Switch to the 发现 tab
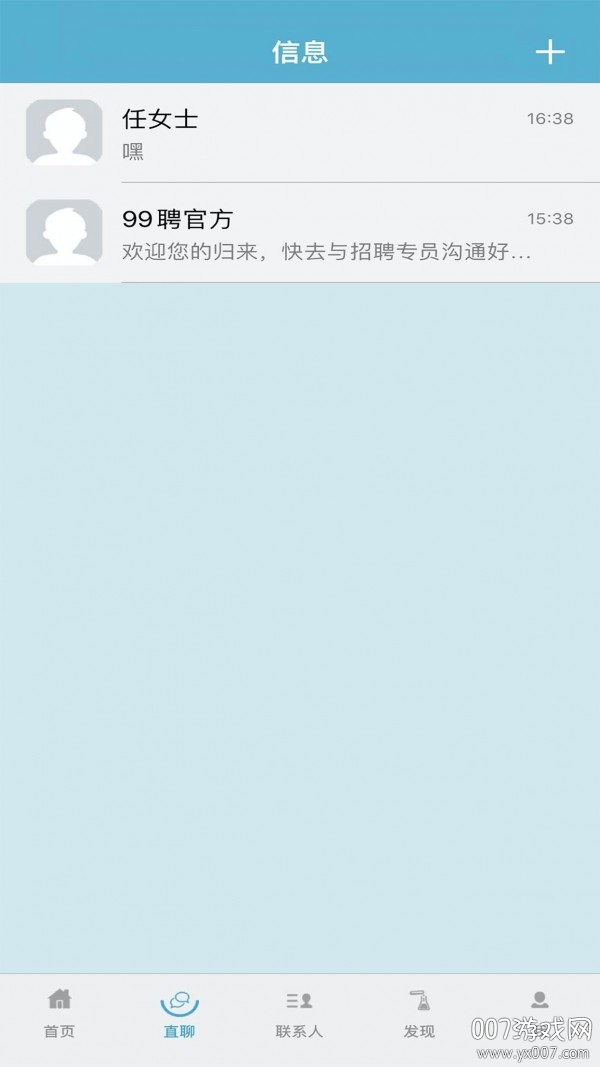Screen dimensions: 600x1067 coord(419,1012)
